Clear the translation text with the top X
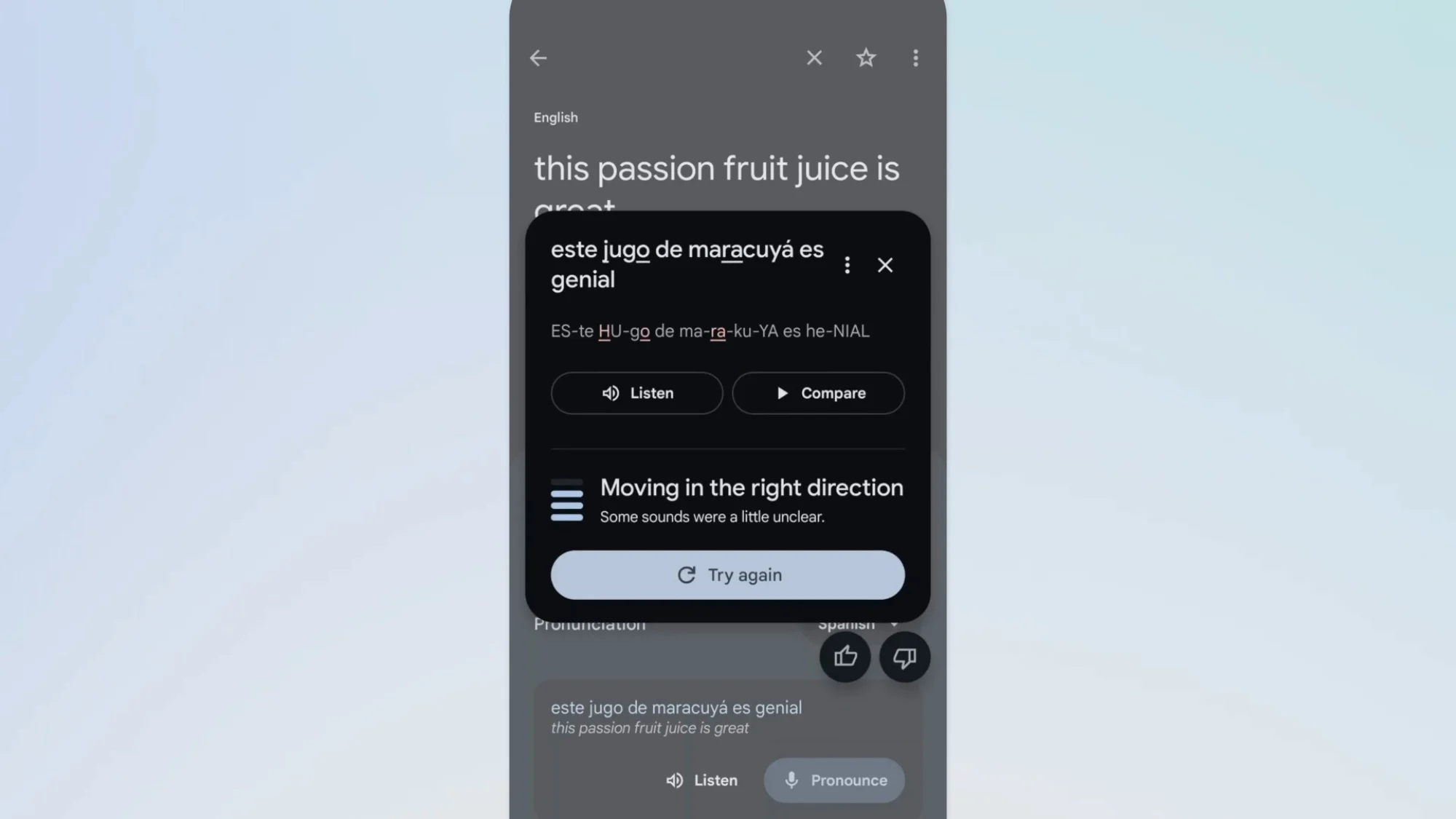 [814, 58]
